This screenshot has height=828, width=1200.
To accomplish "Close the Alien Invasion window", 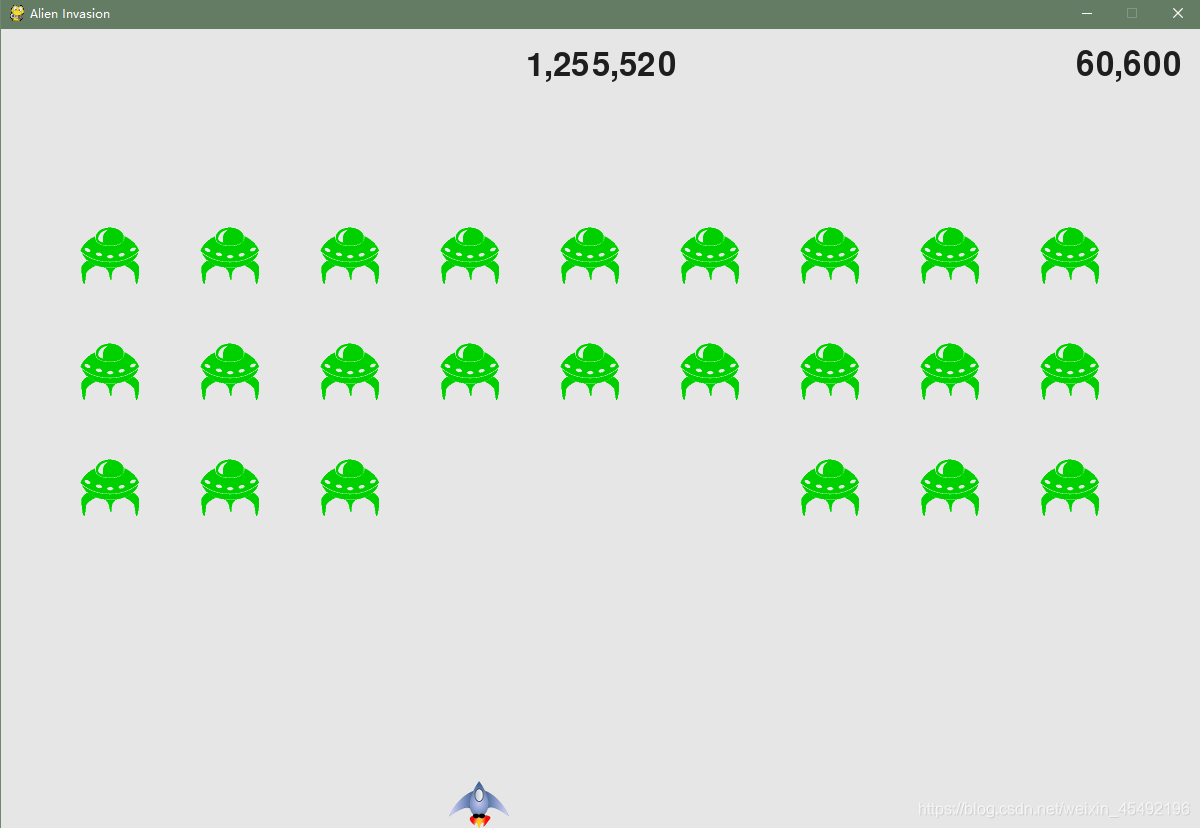I will pyautogui.click(x=1177, y=14).
